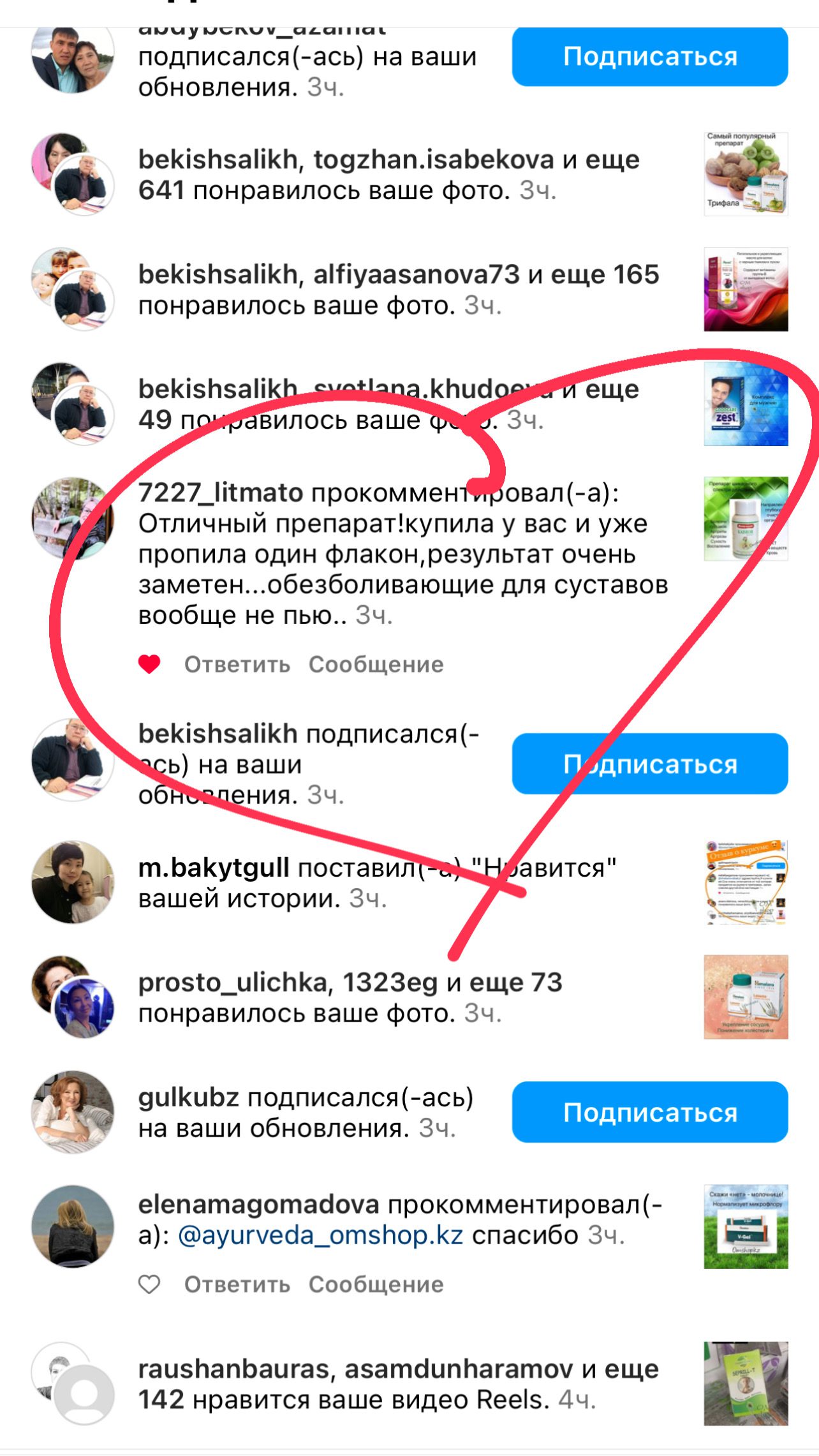Reply to the 7227_litmato comment
The image size is (819, 1456).
click(237, 664)
